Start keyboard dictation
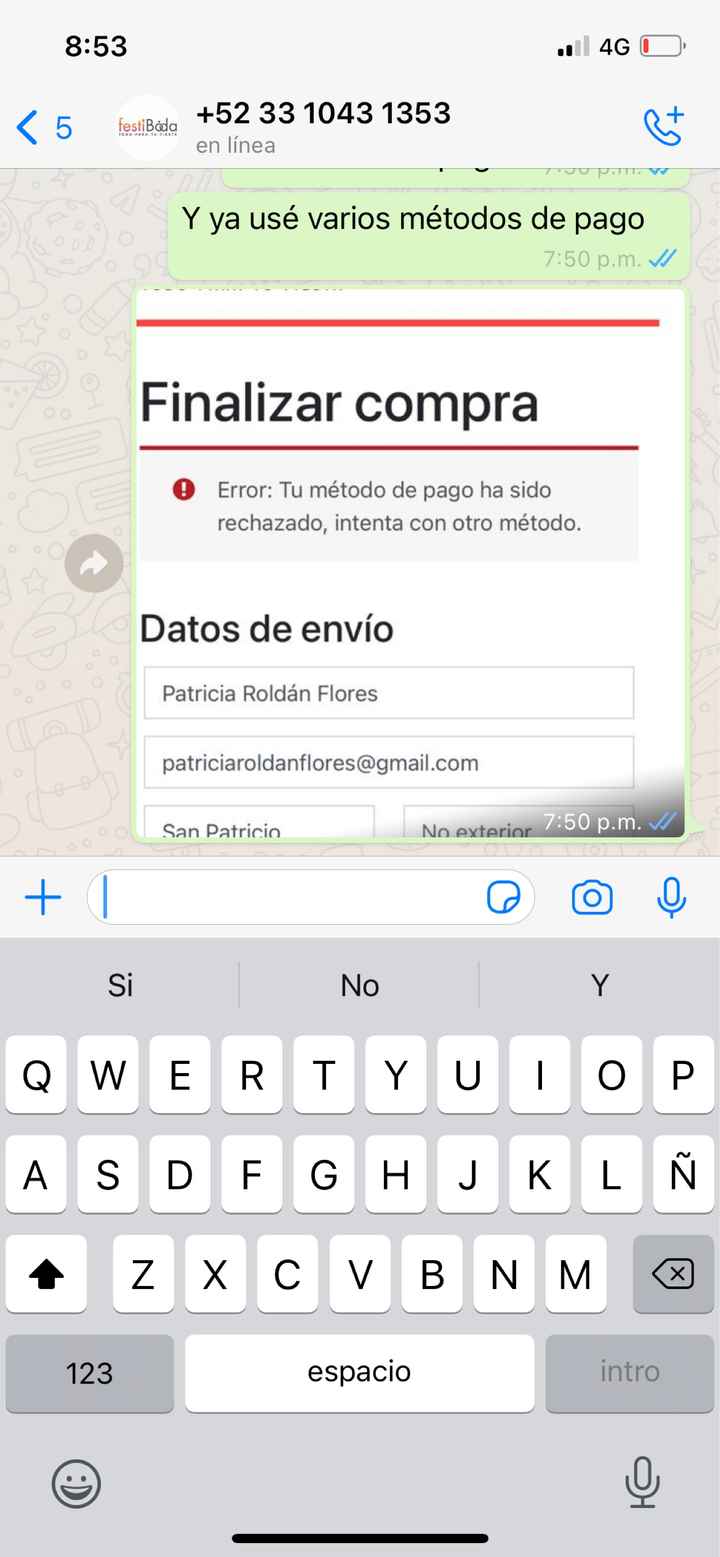 (x=642, y=1482)
